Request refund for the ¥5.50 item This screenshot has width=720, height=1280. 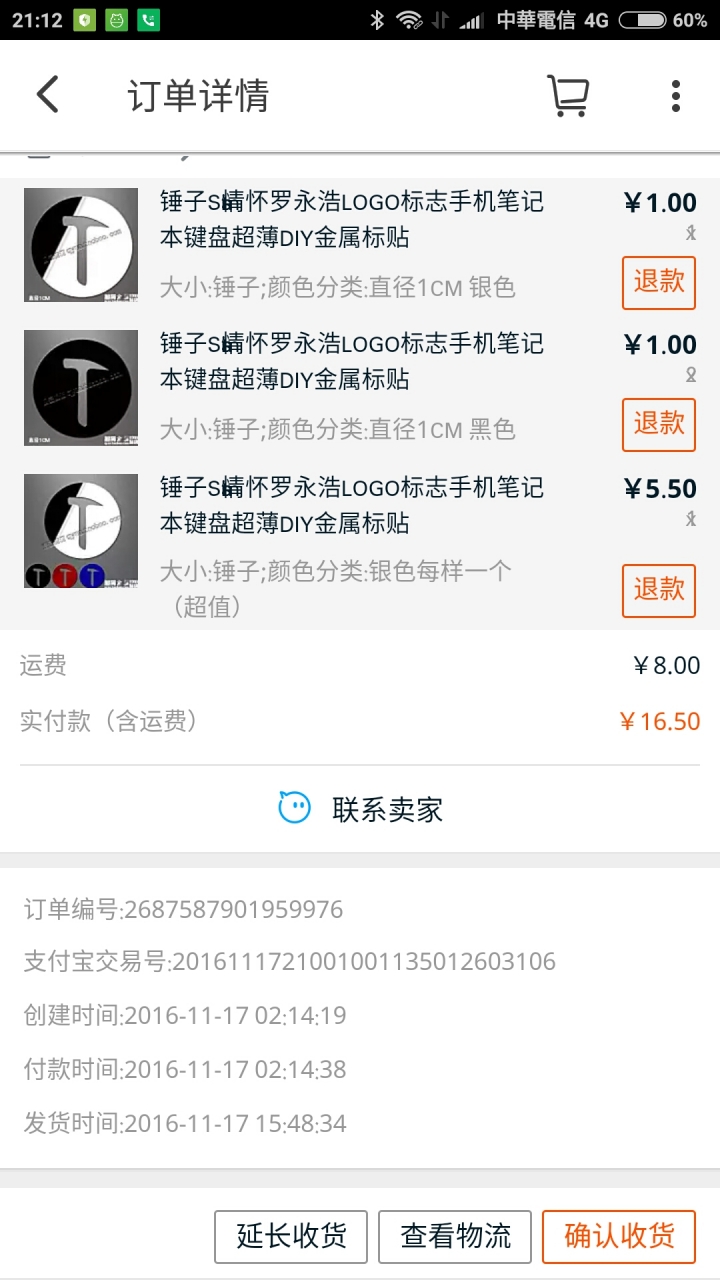pos(658,590)
